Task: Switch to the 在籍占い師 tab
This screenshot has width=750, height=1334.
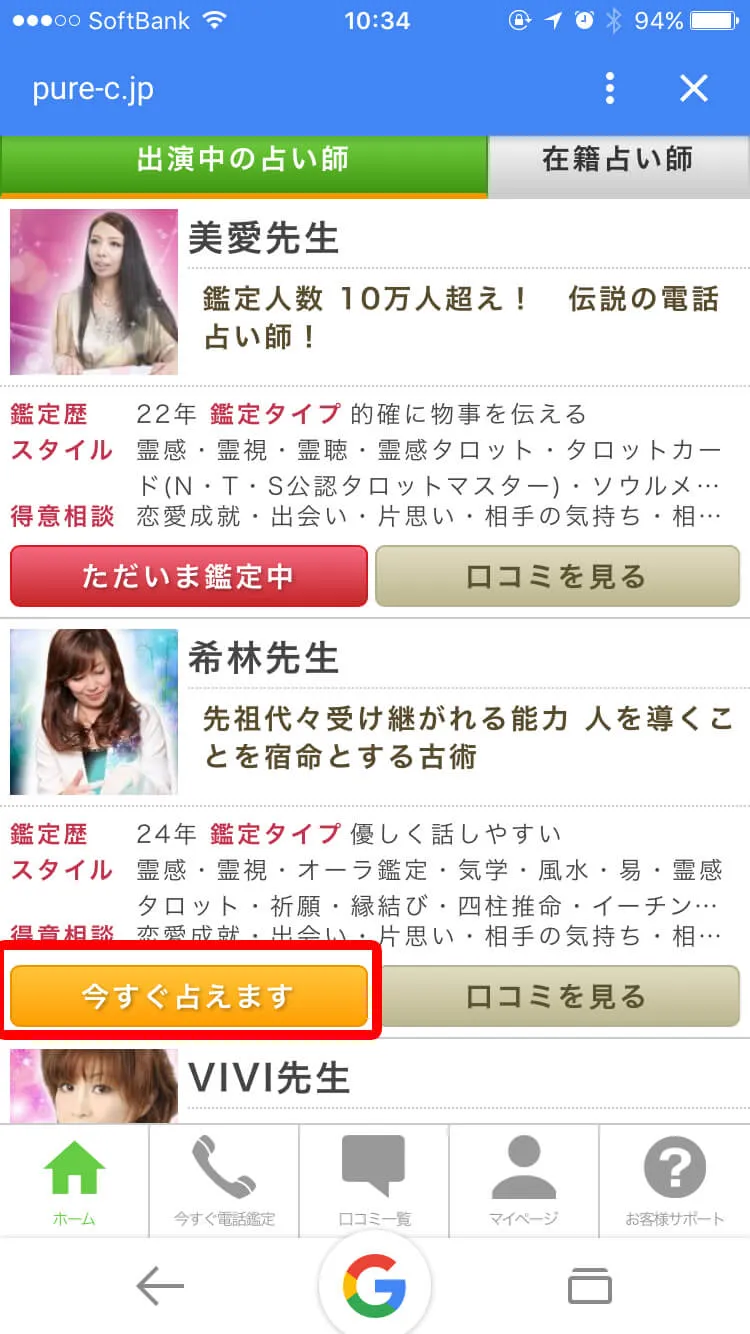Action: [x=617, y=160]
